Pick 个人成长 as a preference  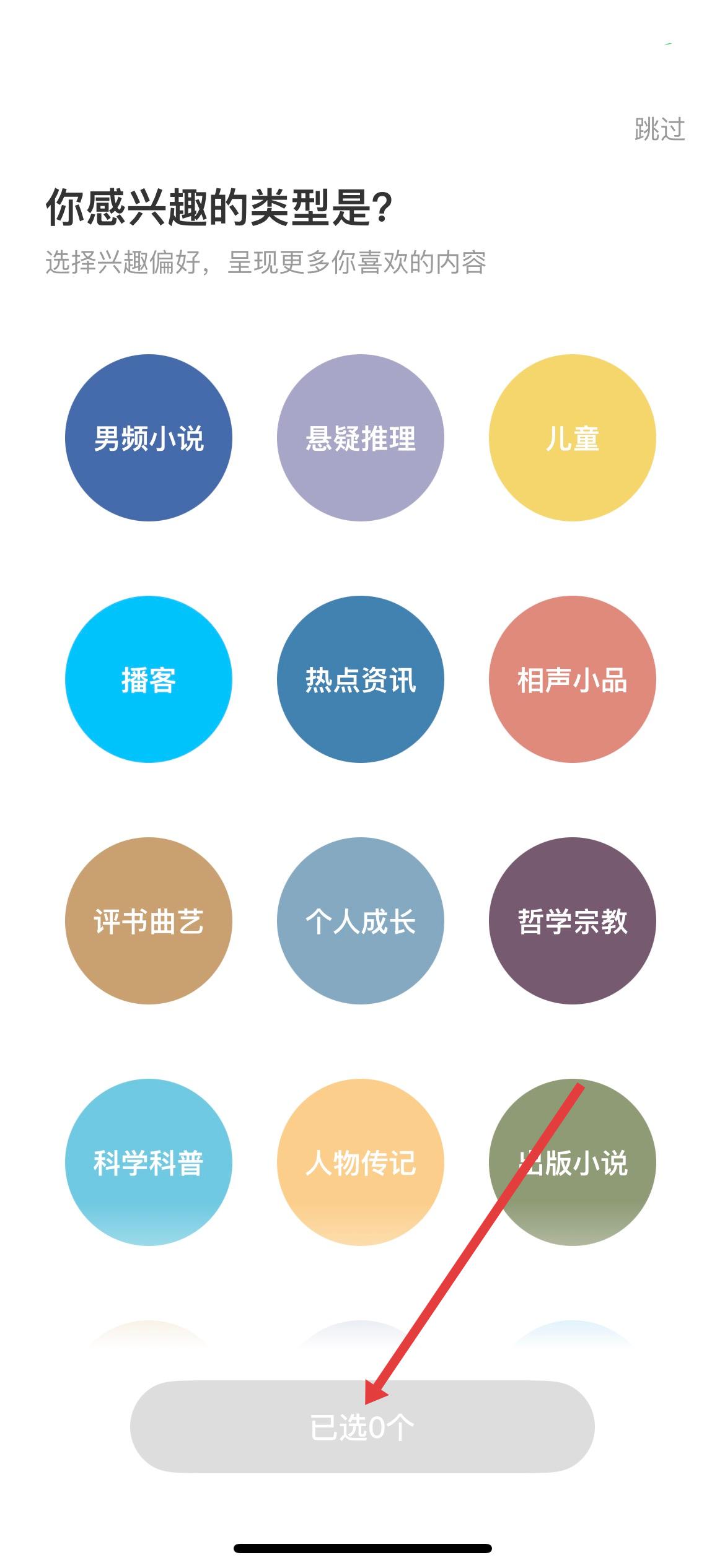click(361, 921)
